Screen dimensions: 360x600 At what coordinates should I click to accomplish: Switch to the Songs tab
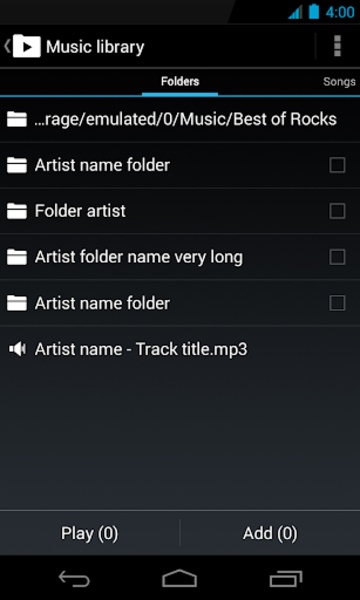point(339,82)
